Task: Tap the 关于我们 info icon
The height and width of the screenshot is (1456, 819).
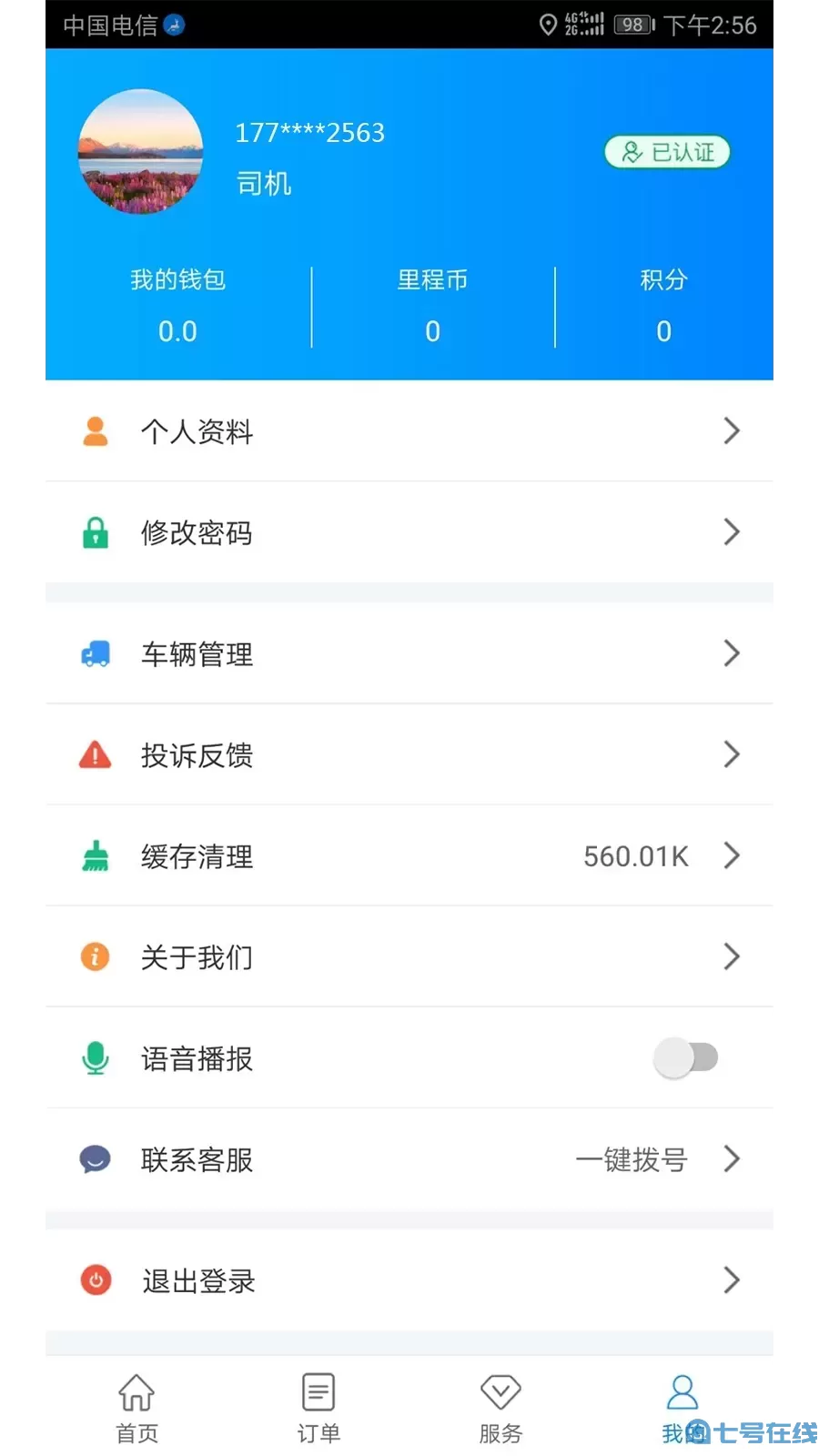Action: coord(96,956)
